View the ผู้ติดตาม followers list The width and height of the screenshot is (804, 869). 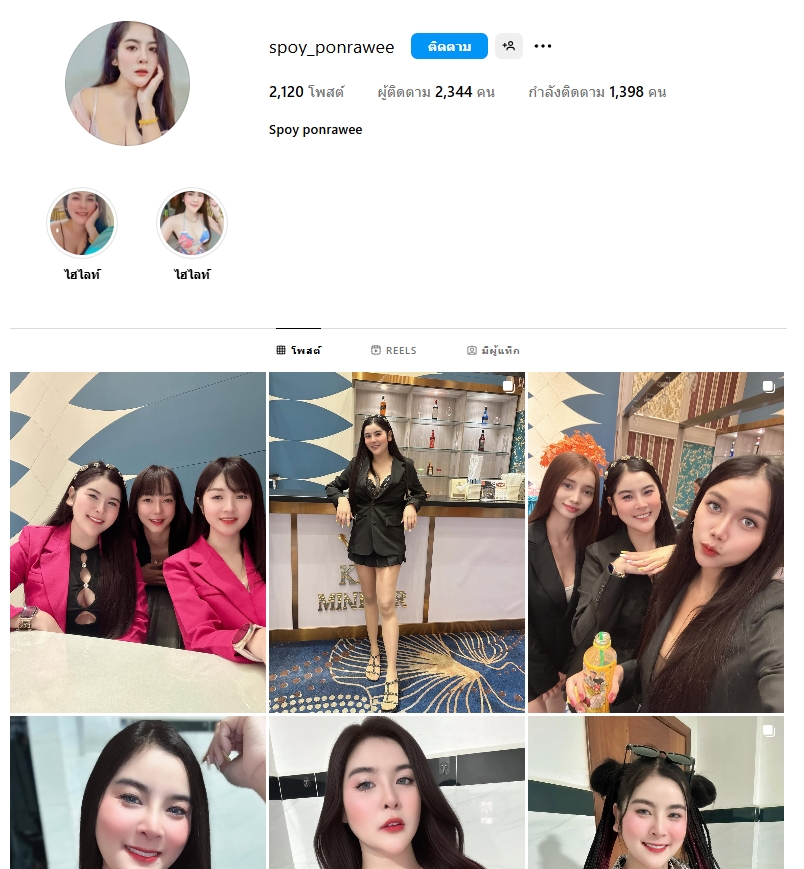(x=436, y=92)
